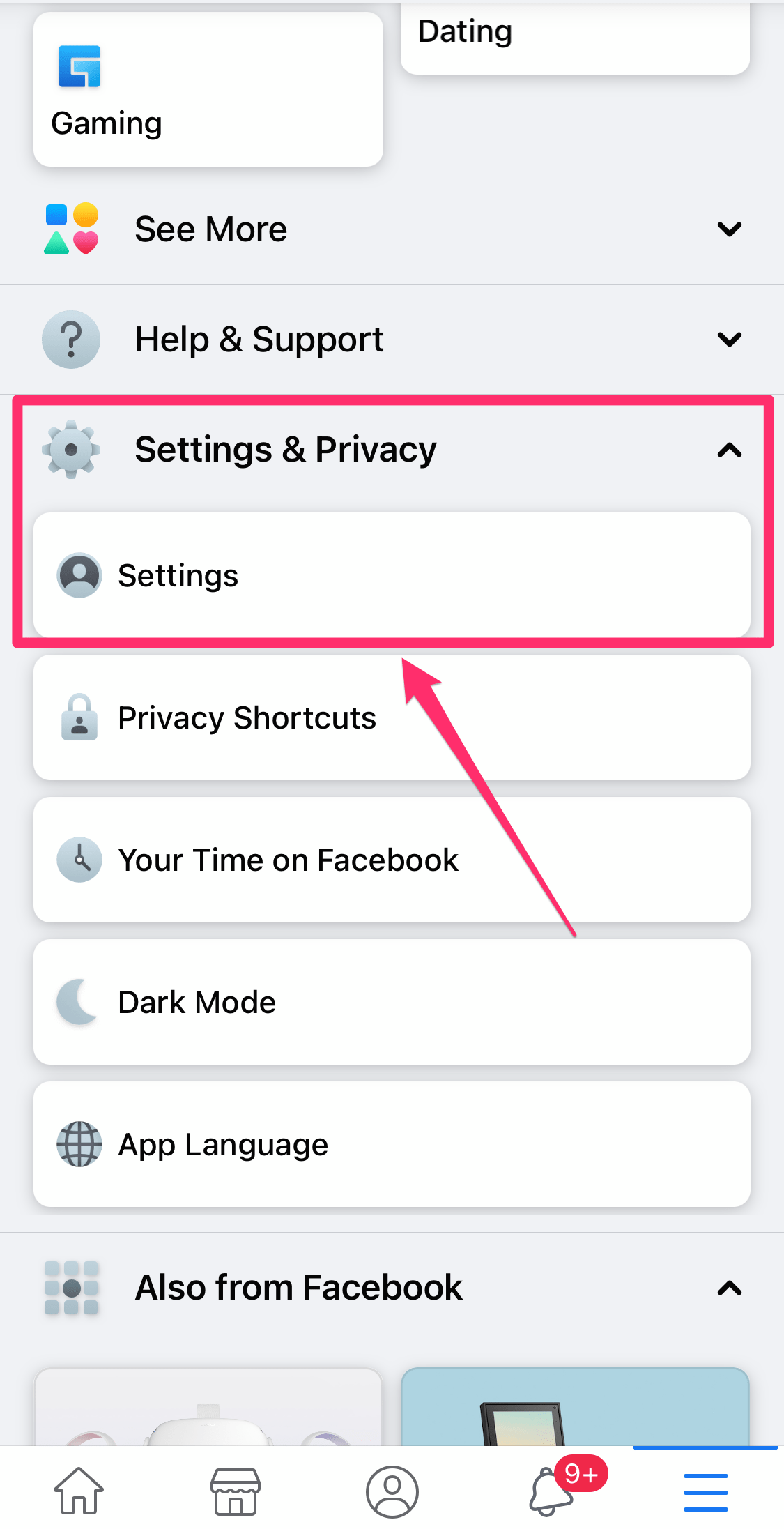Switch to the Profile tab
This screenshot has height=1529, width=784.
tap(392, 1491)
